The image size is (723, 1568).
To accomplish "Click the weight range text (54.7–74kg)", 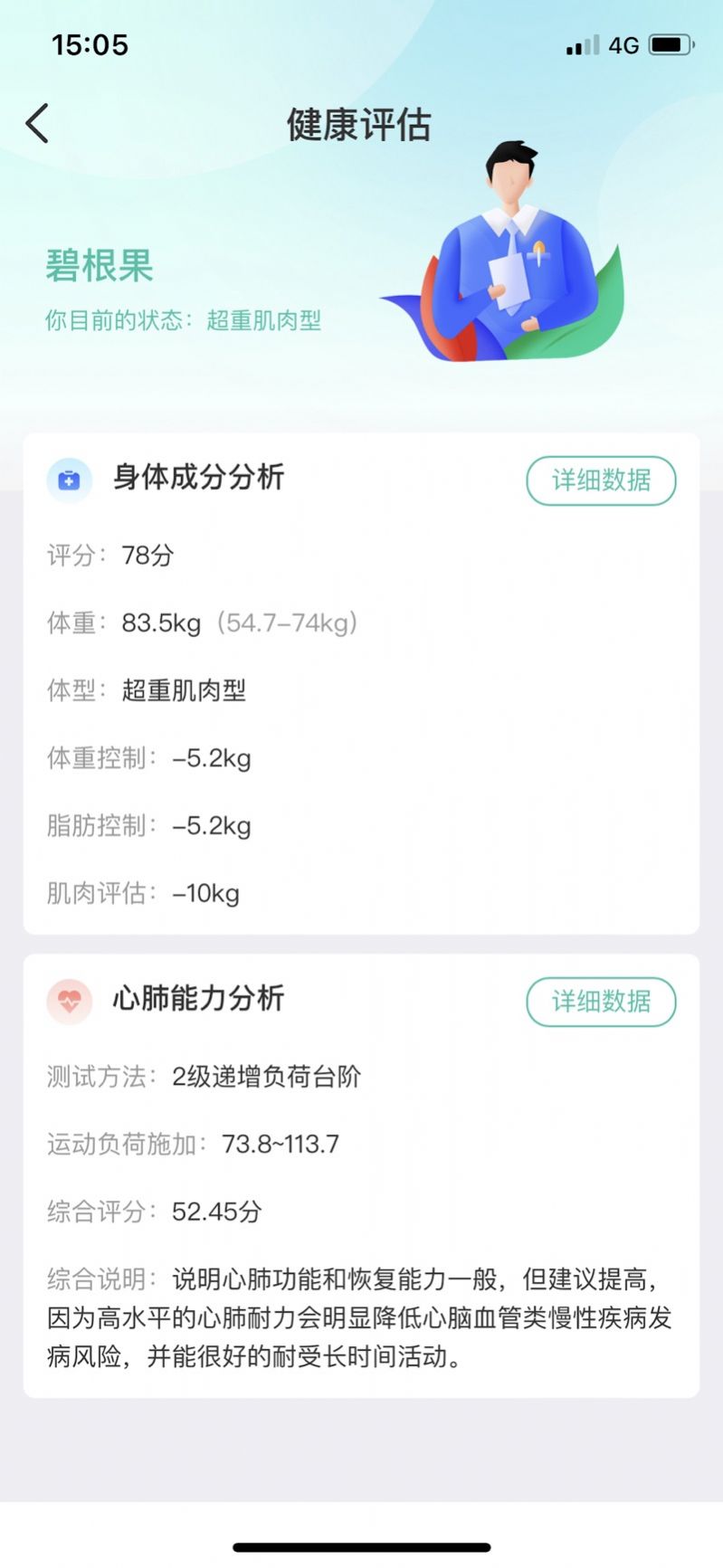I will 288,623.
